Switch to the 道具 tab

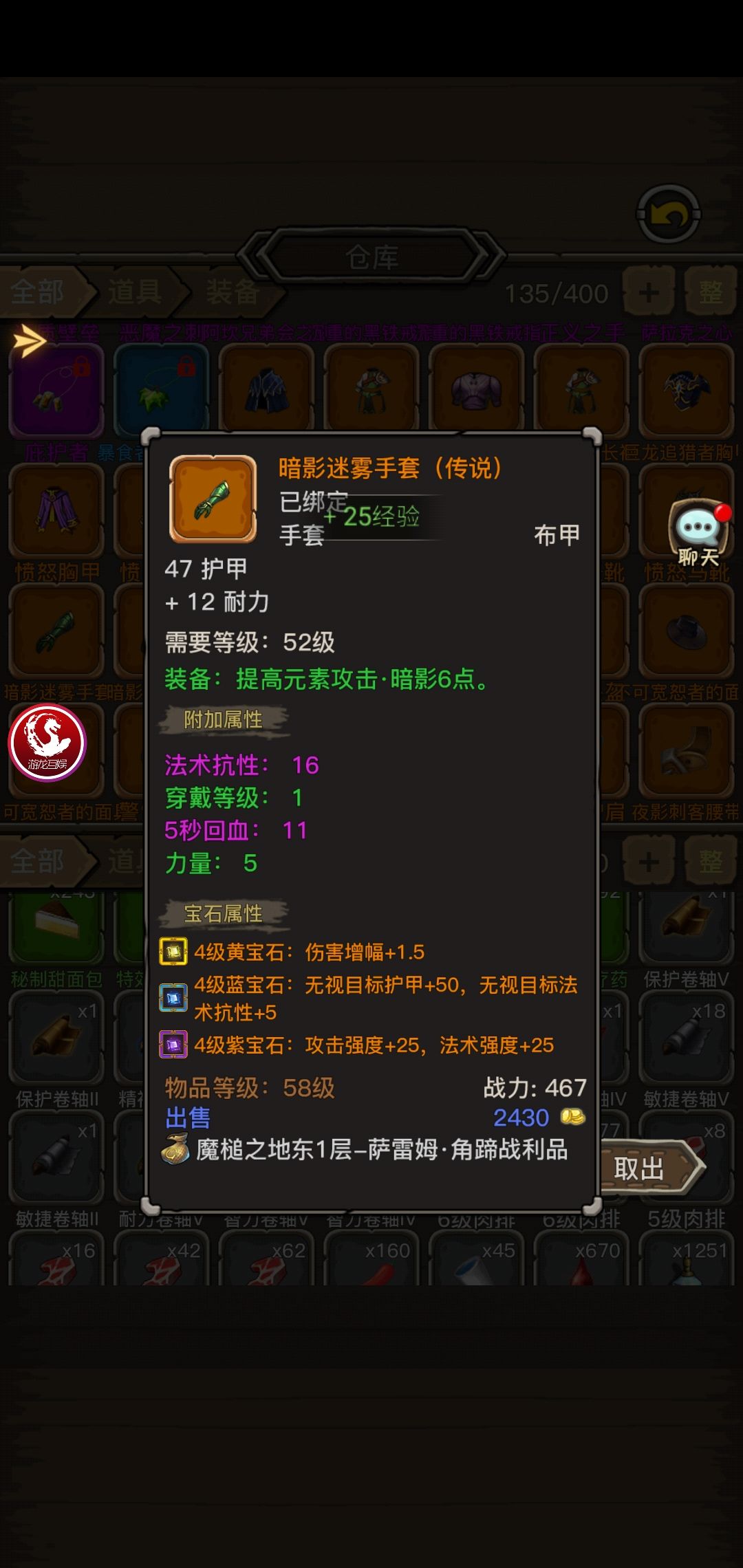coord(134,292)
